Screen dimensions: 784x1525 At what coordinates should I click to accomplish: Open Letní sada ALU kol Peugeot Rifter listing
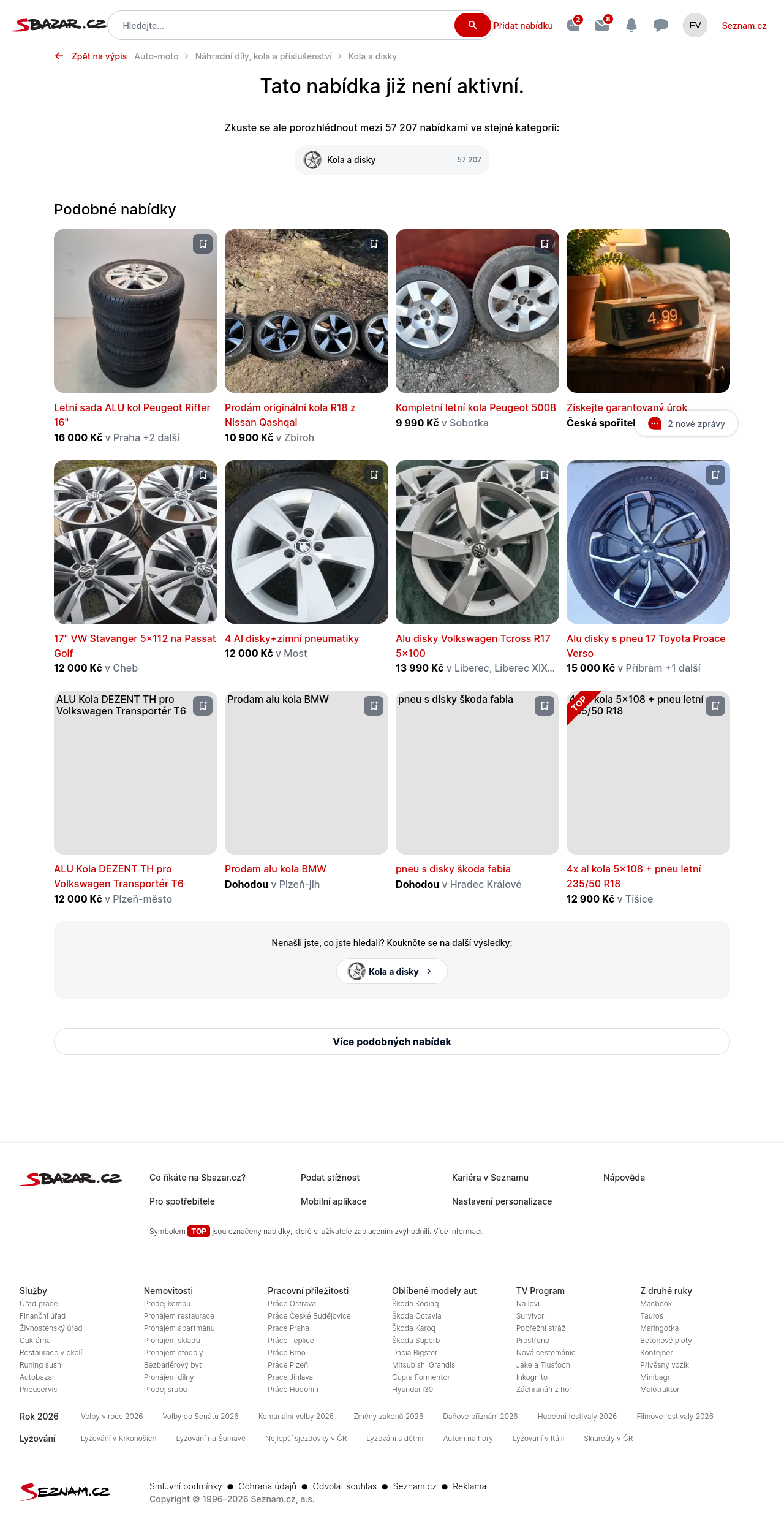(132, 408)
